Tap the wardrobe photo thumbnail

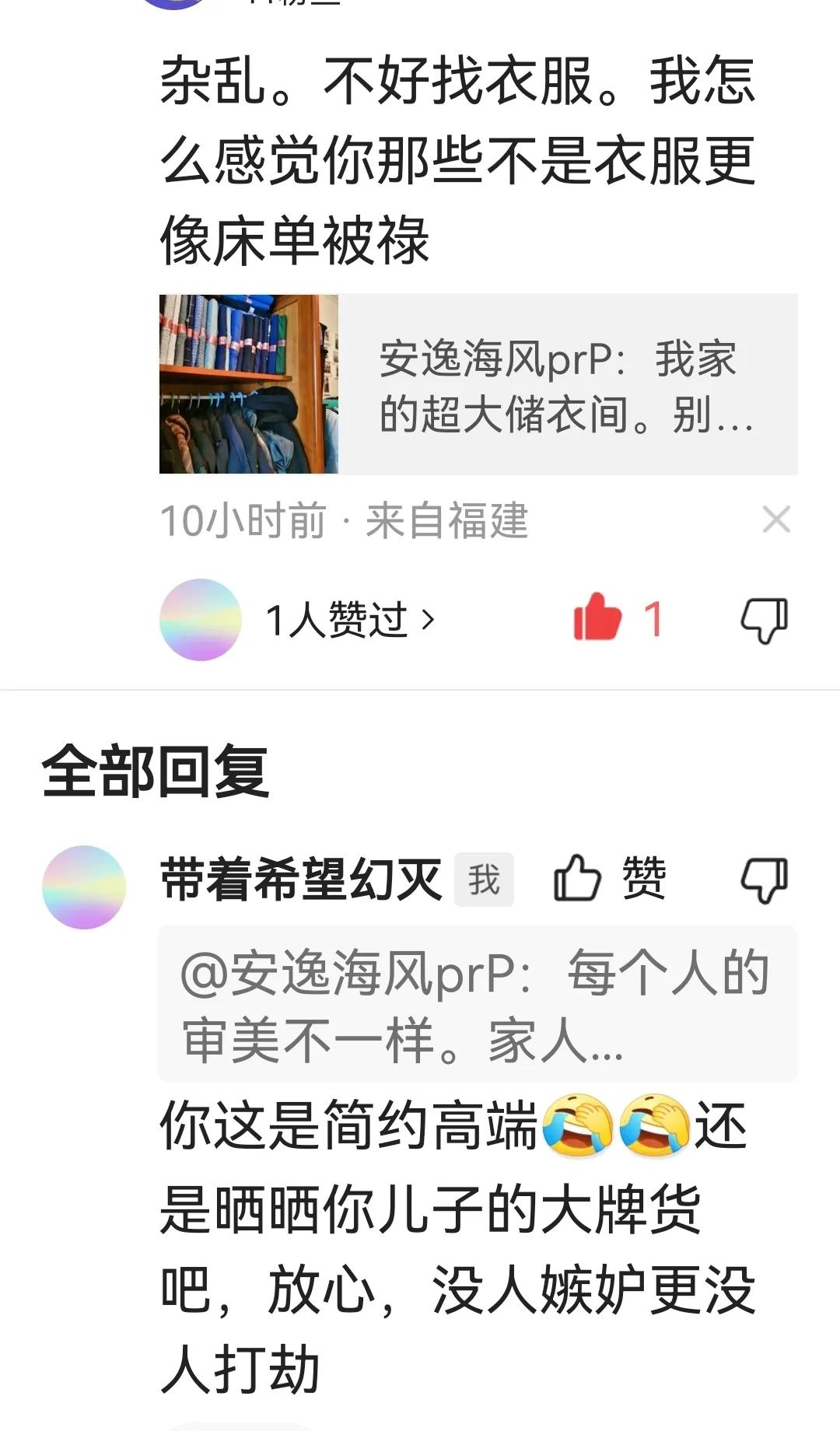point(249,385)
